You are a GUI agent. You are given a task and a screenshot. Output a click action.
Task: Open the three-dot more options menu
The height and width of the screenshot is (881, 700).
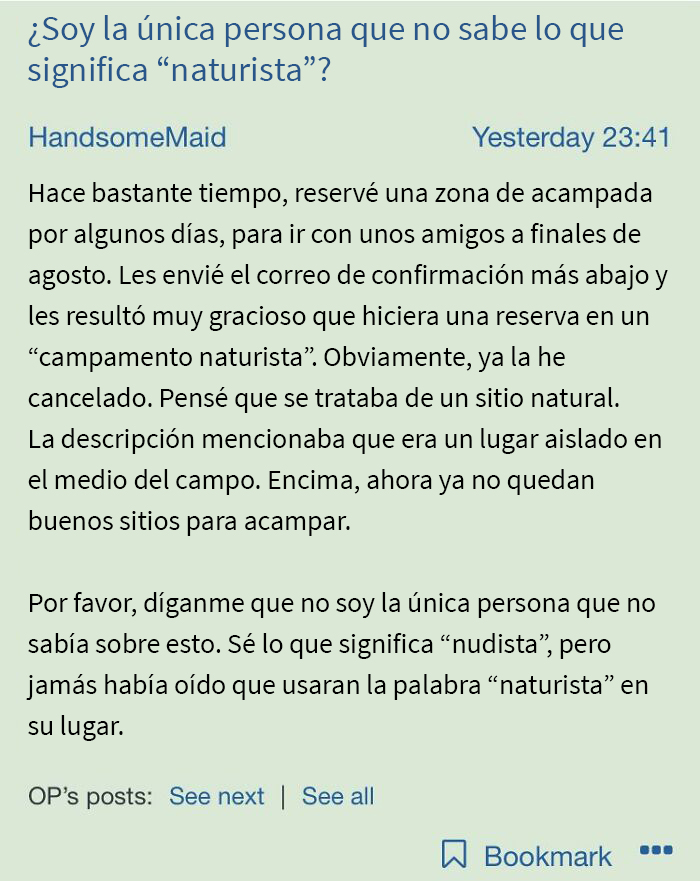(655, 851)
